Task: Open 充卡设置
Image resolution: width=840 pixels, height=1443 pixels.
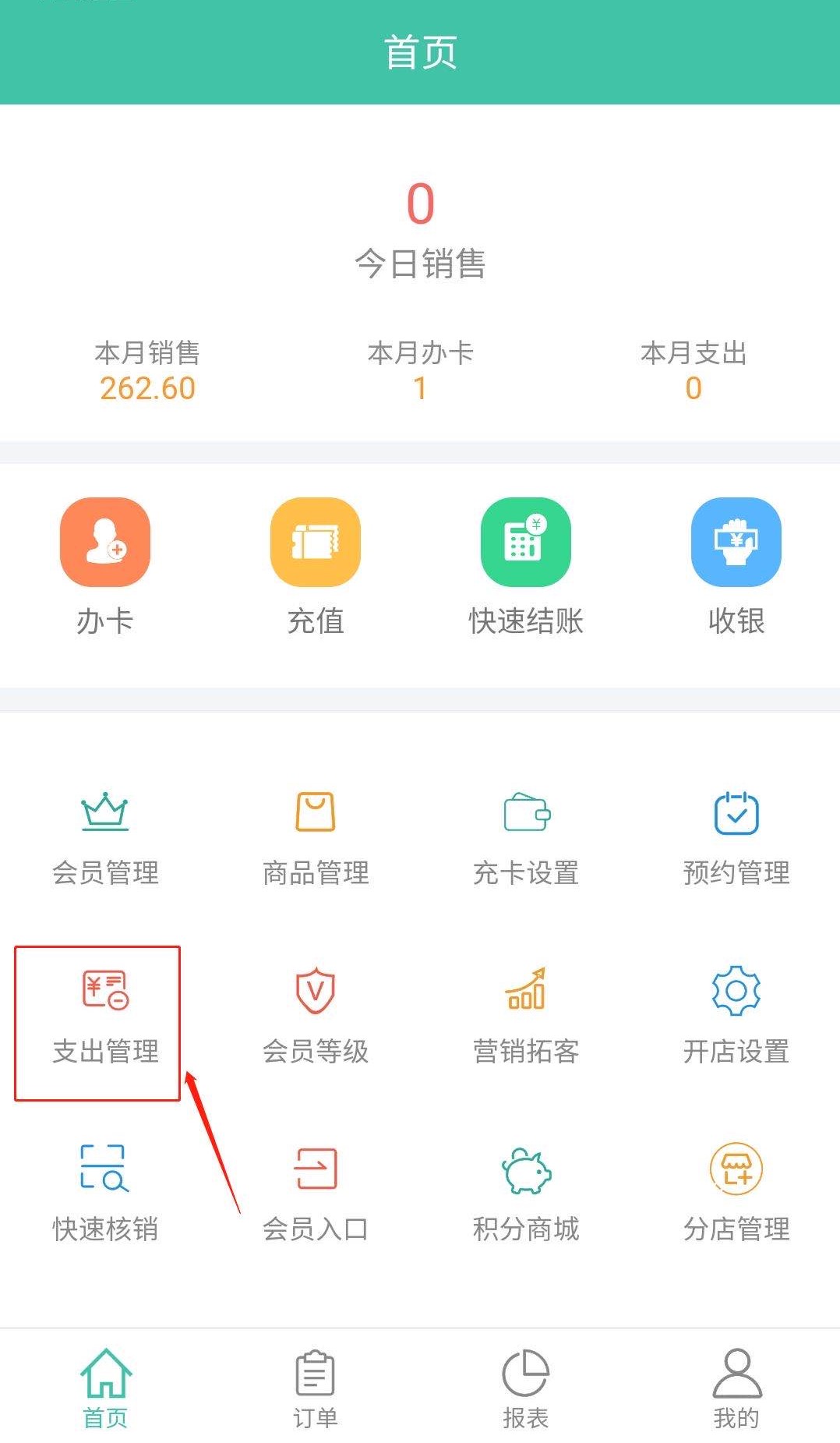Action: (526, 838)
